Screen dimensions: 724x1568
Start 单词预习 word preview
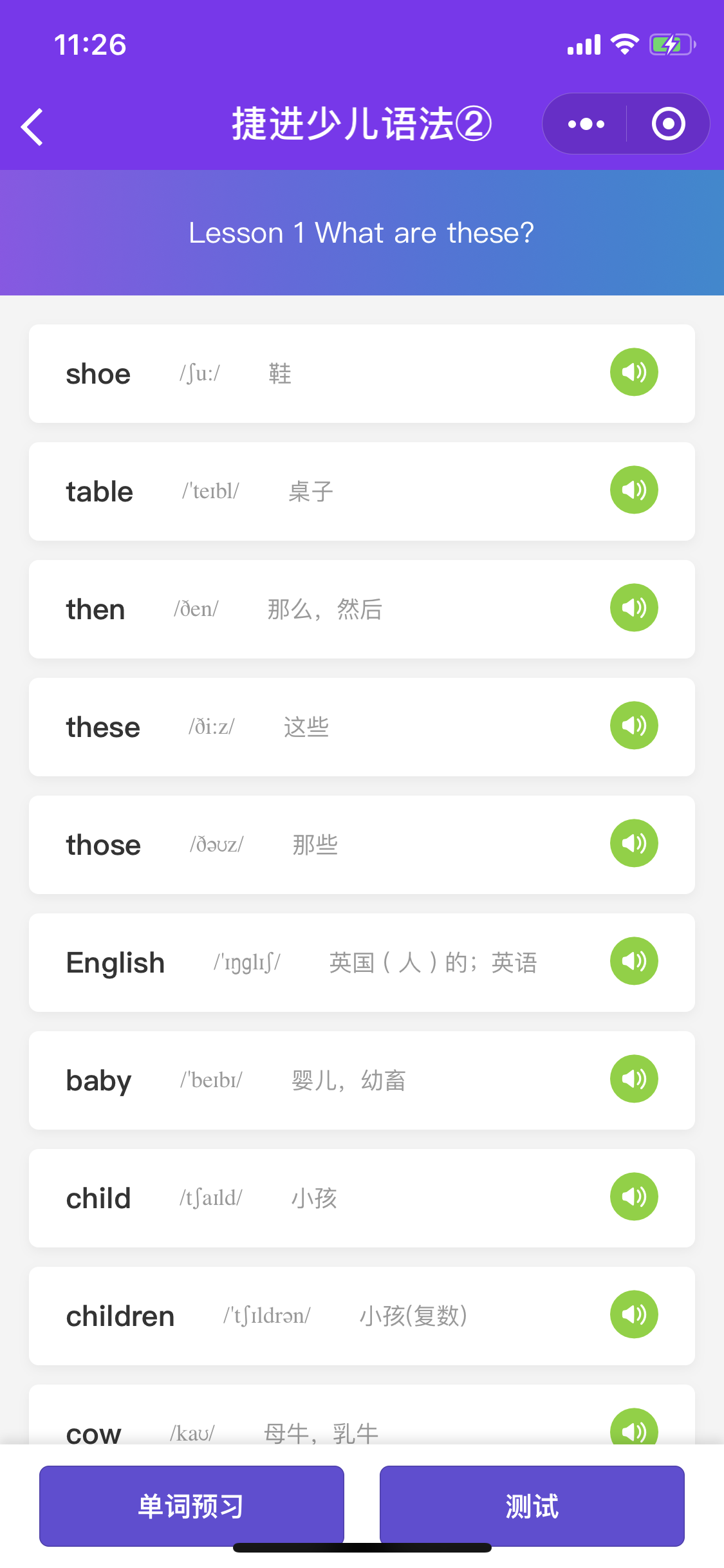(192, 1506)
